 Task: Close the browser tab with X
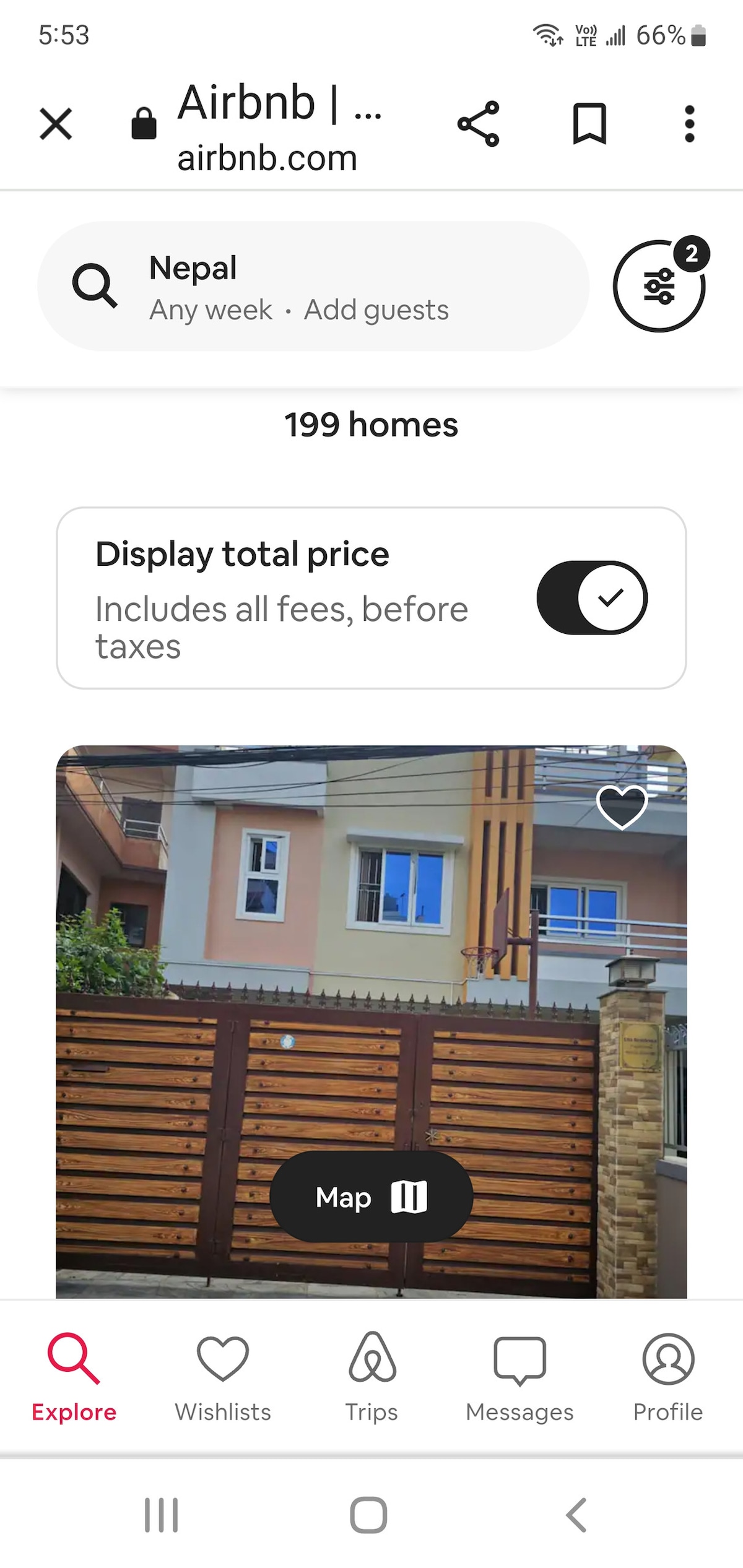tap(56, 123)
